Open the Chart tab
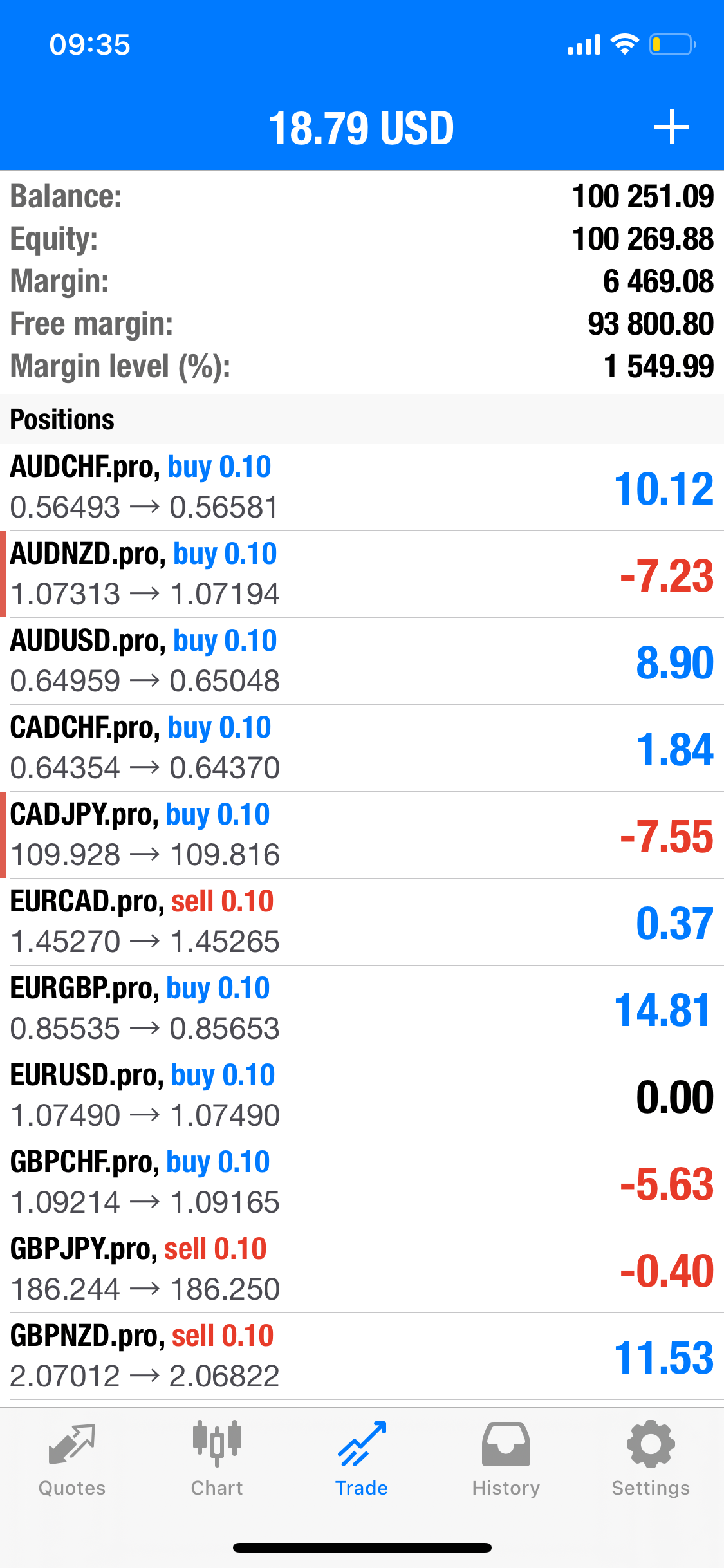The height and width of the screenshot is (1568, 724). [x=217, y=1459]
